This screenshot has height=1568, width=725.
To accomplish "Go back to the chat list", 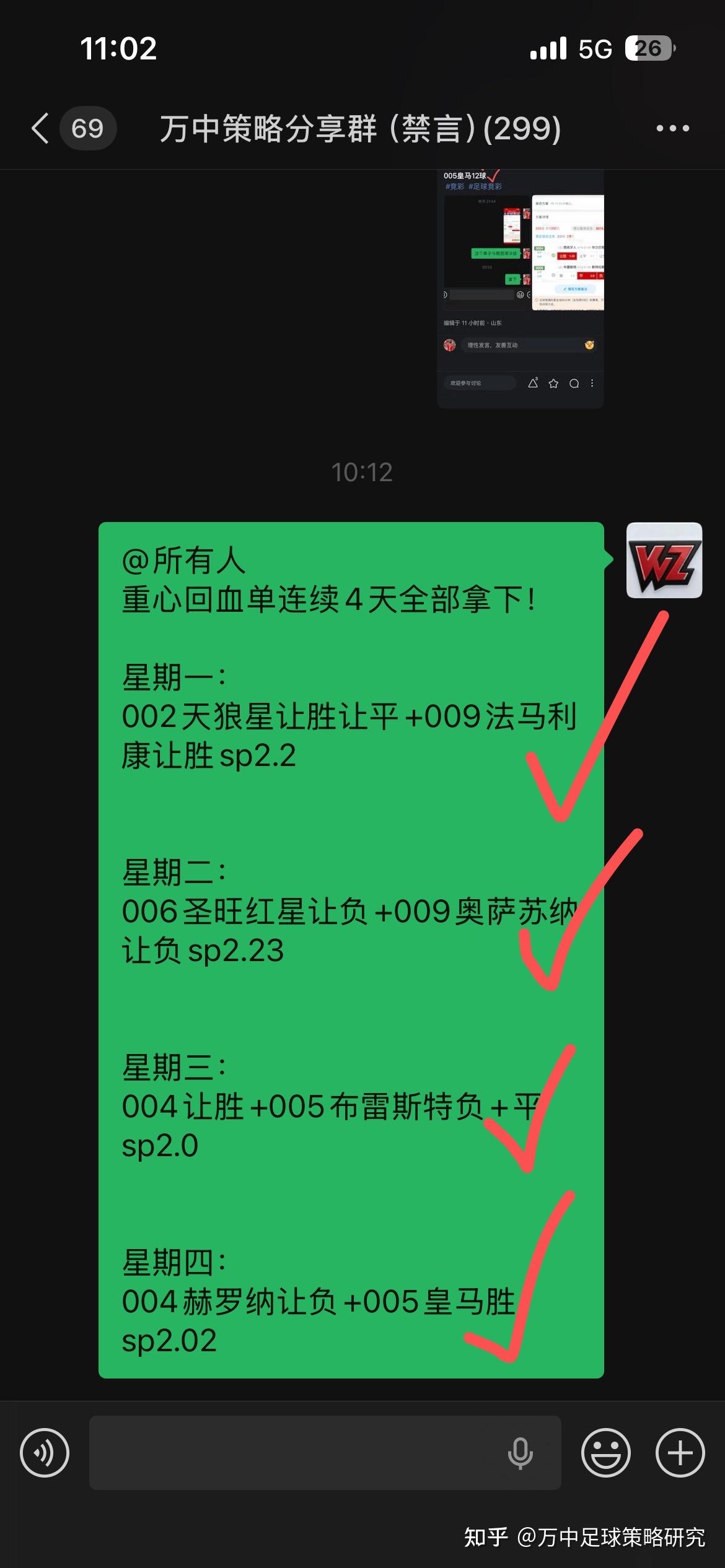I will coord(41,128).
